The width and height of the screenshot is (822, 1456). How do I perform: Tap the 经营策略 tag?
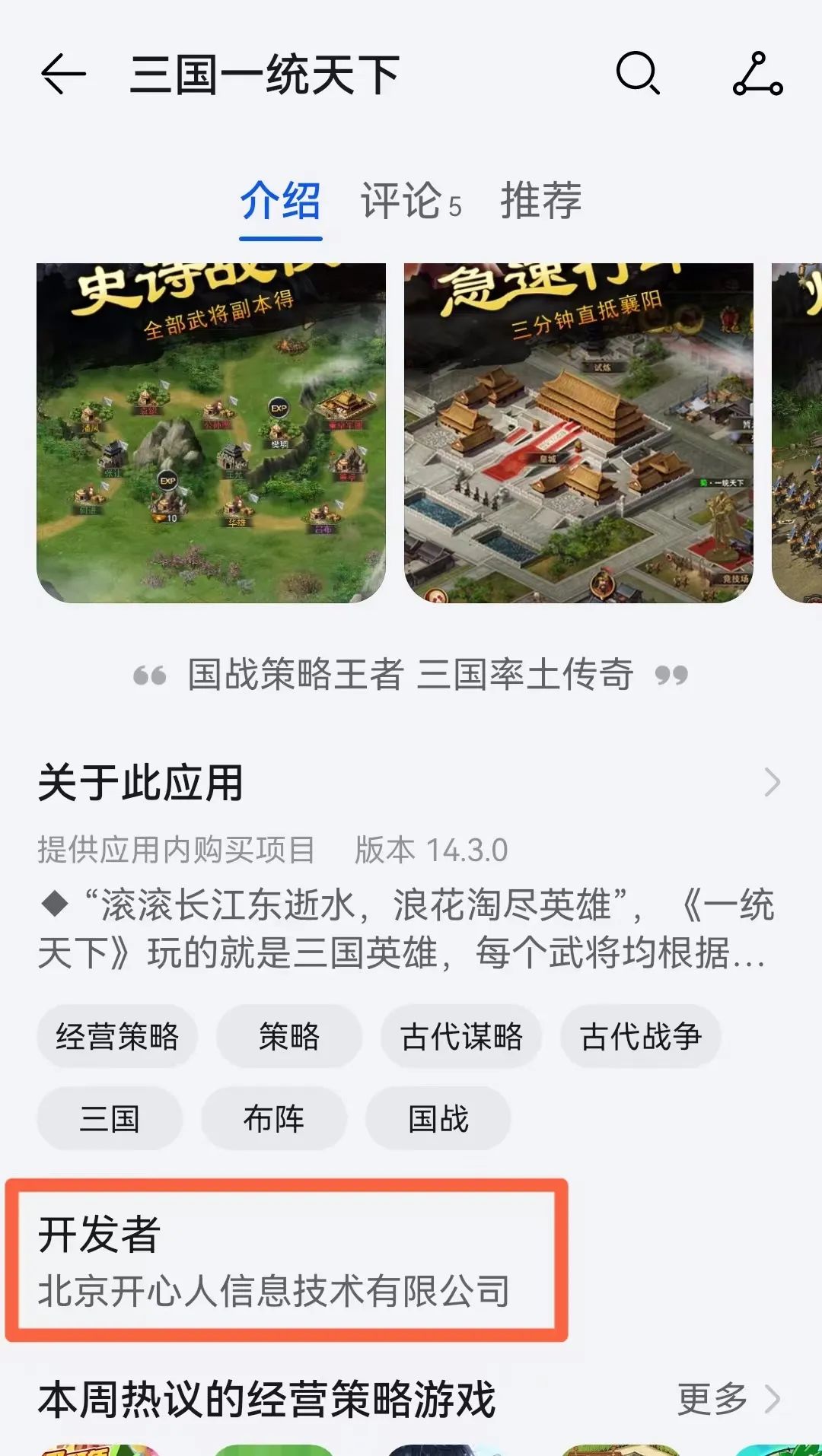point(117,1036)
